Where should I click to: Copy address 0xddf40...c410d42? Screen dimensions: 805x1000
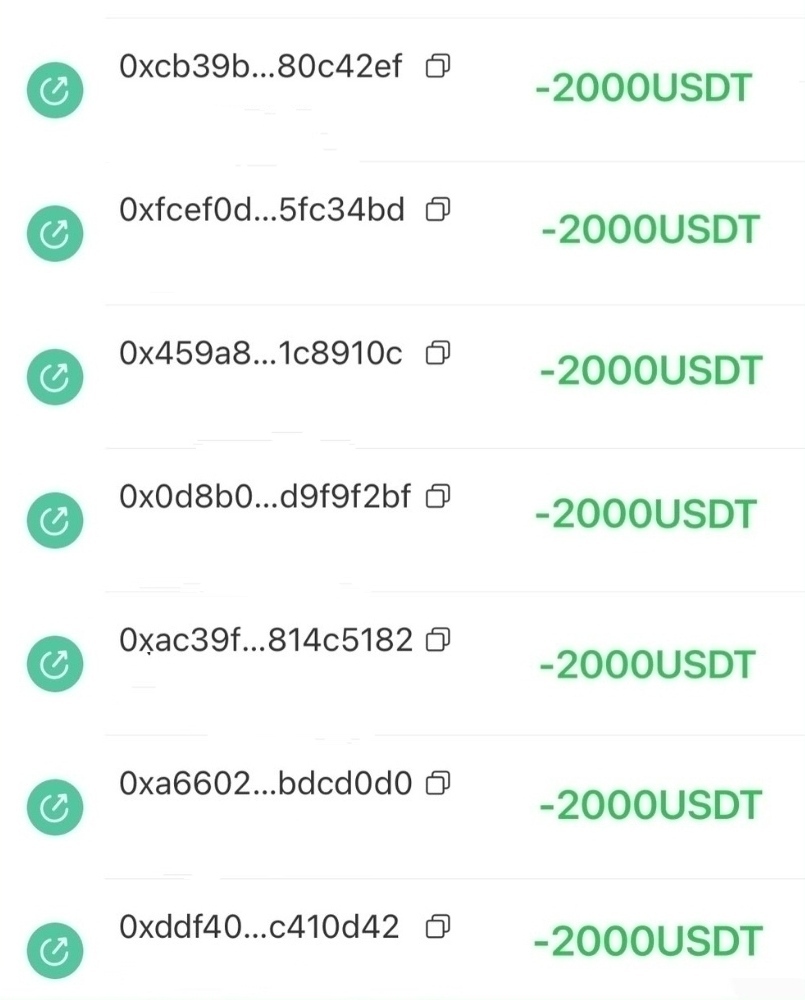coord(438,927)
